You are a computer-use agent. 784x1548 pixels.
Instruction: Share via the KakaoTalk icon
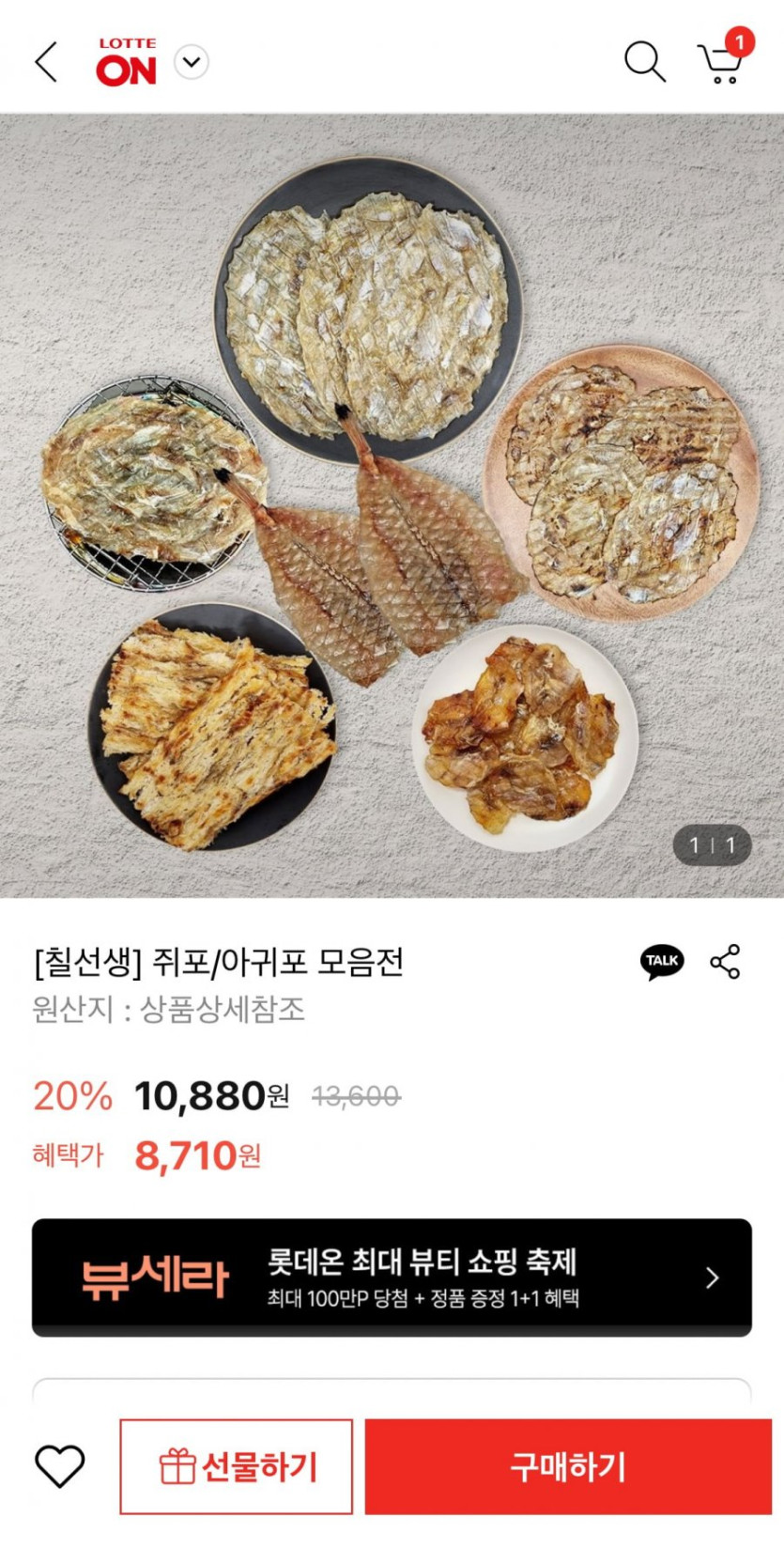point(662,962)
